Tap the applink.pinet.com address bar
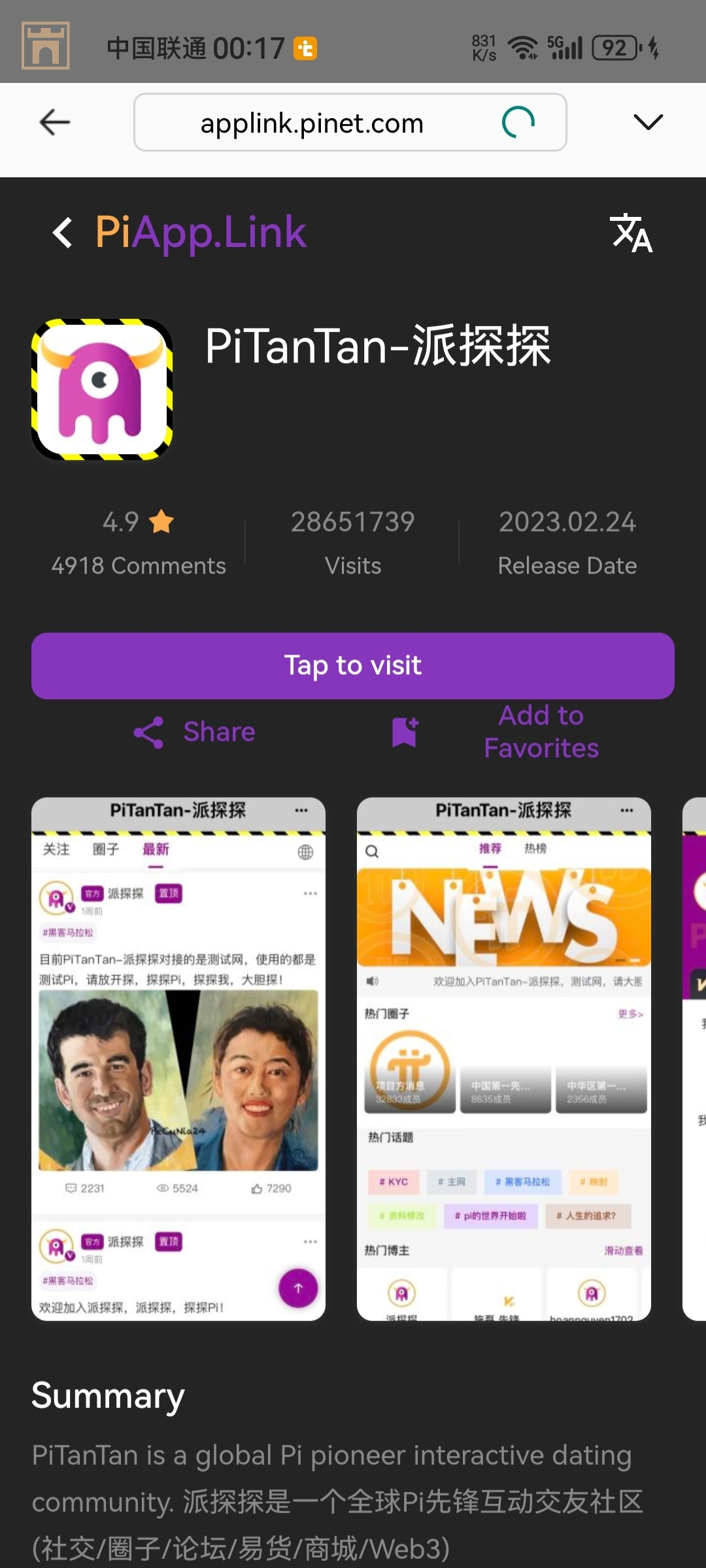Image resolution: width=706 pixels, height=1568 pixels. click(x=312, y=123)
